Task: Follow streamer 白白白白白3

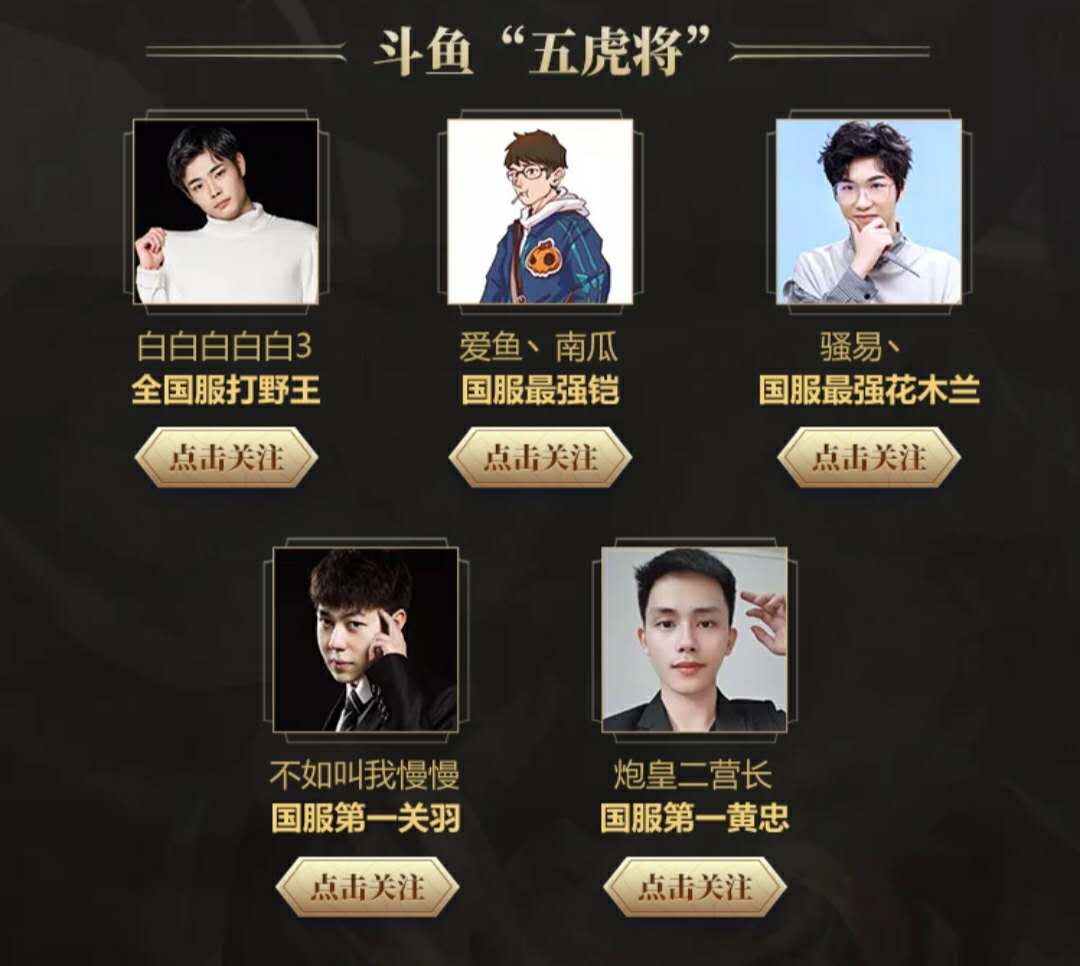Action: 226,458
